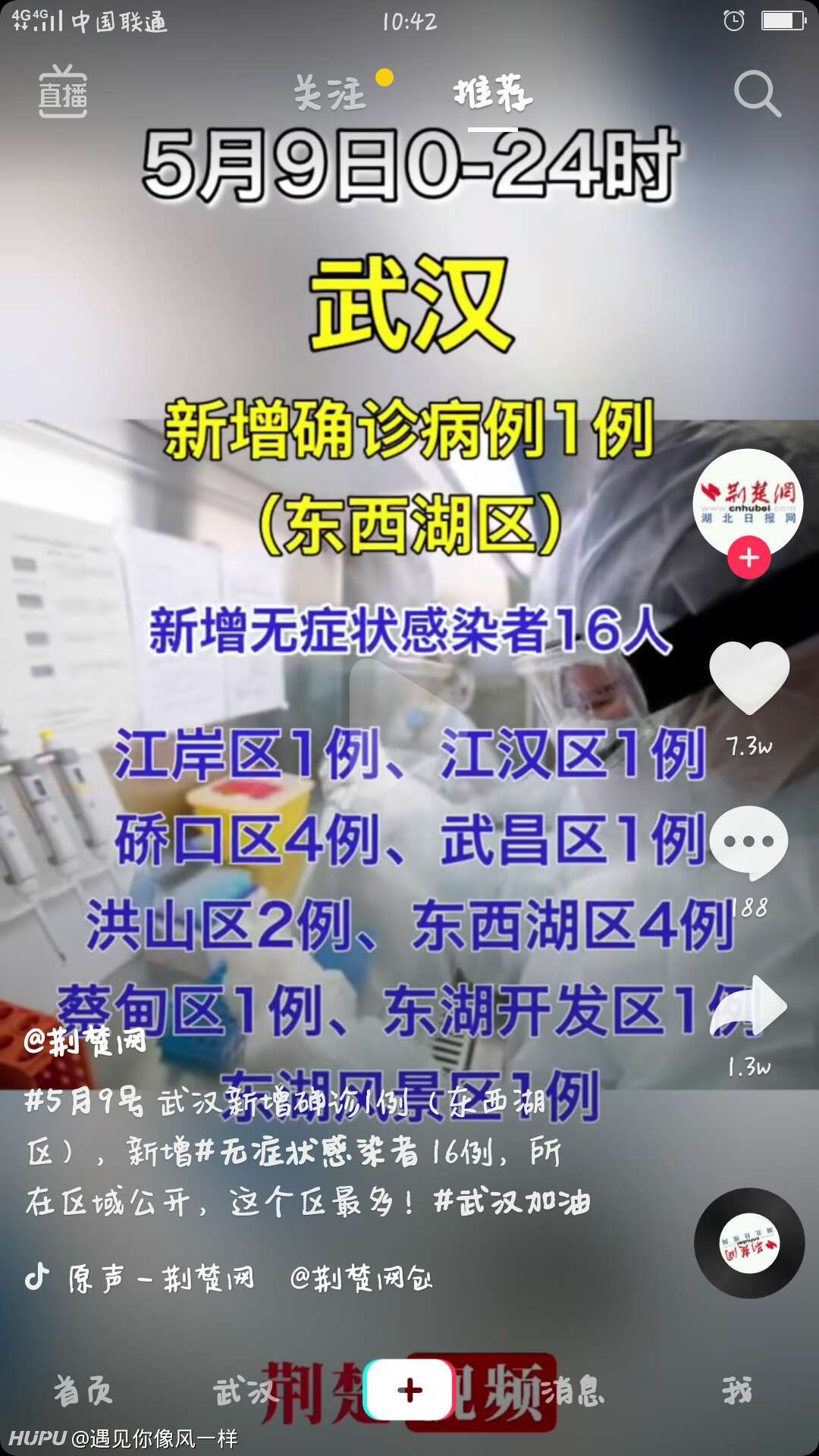819x1456 pixels.
Task: Open the 直播 live icon
Action: point(63,92)
